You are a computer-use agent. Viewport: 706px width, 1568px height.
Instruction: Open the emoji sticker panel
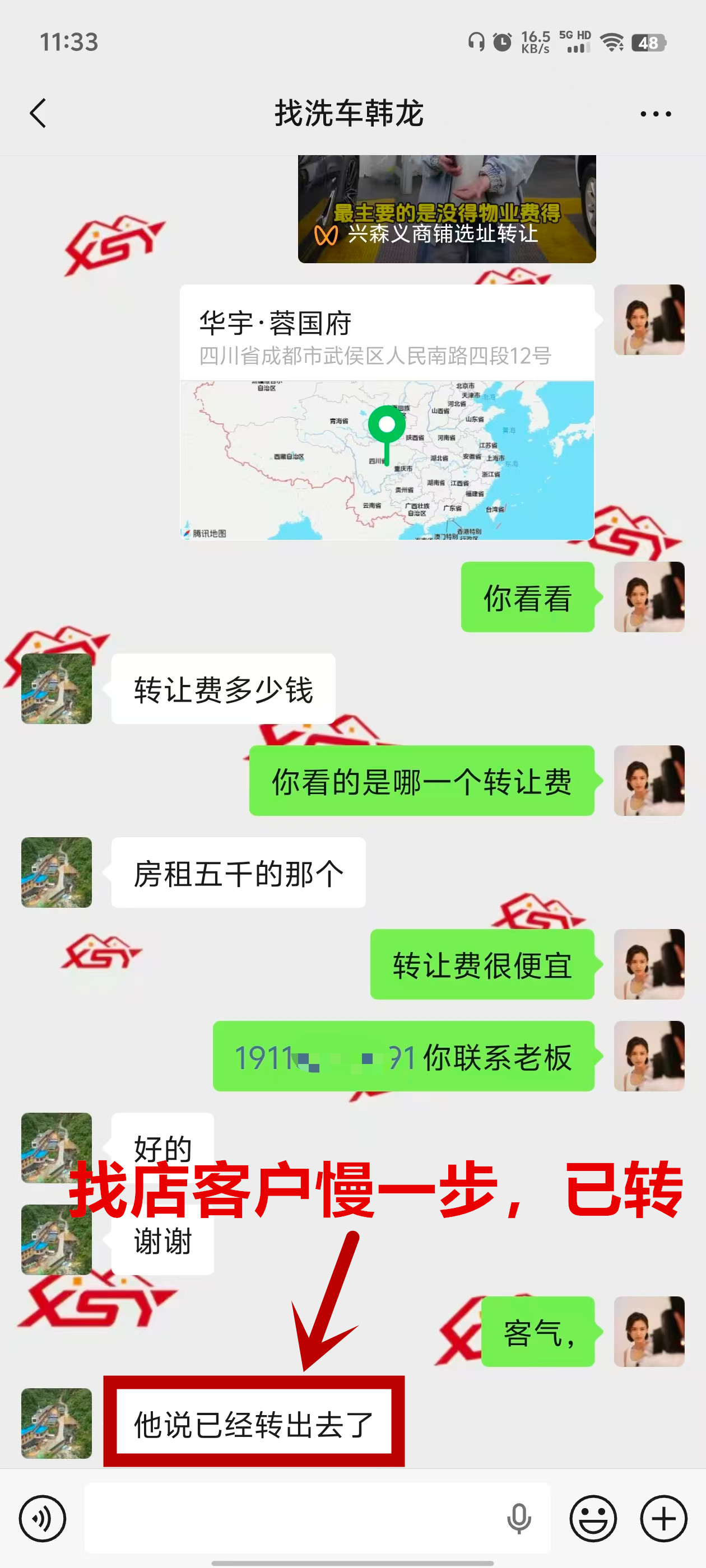coord(593,1518)
